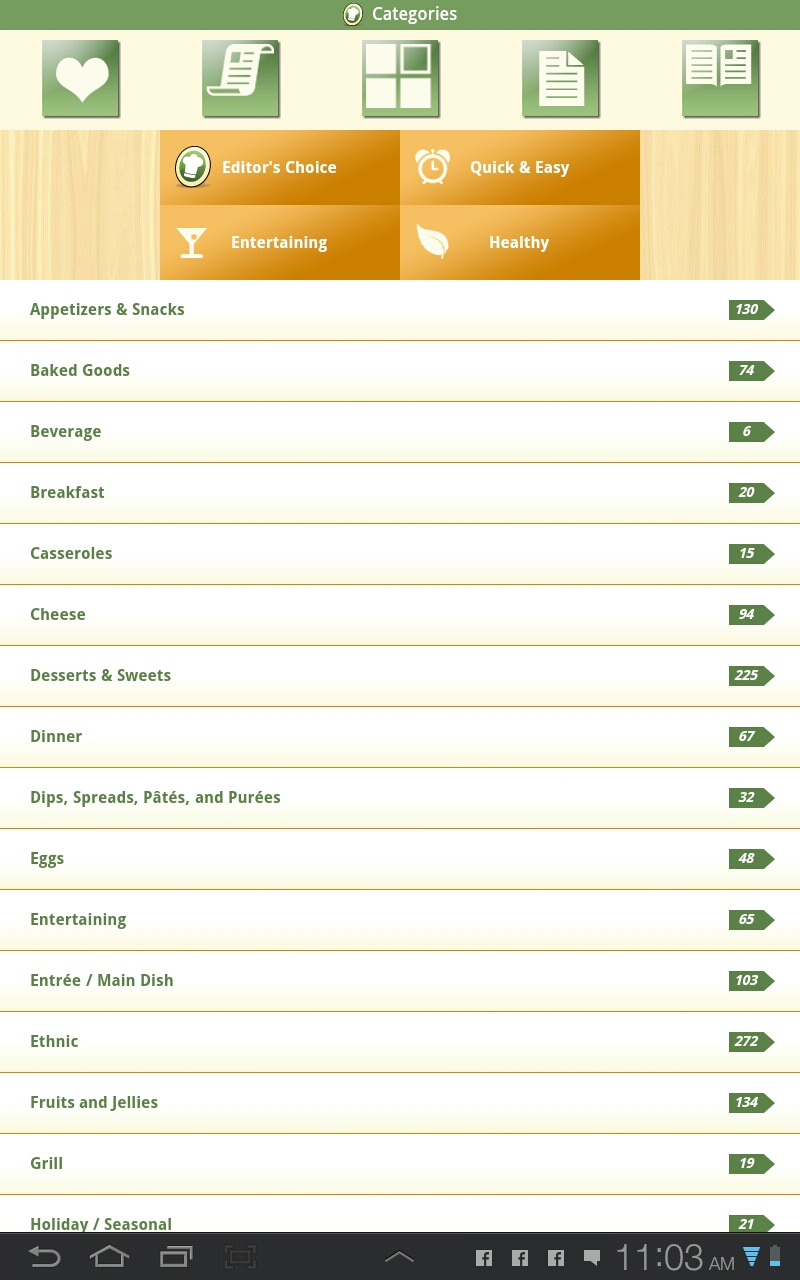Open the favorites heart icon
Screen dimensions: 800x1280
point(81,79)
